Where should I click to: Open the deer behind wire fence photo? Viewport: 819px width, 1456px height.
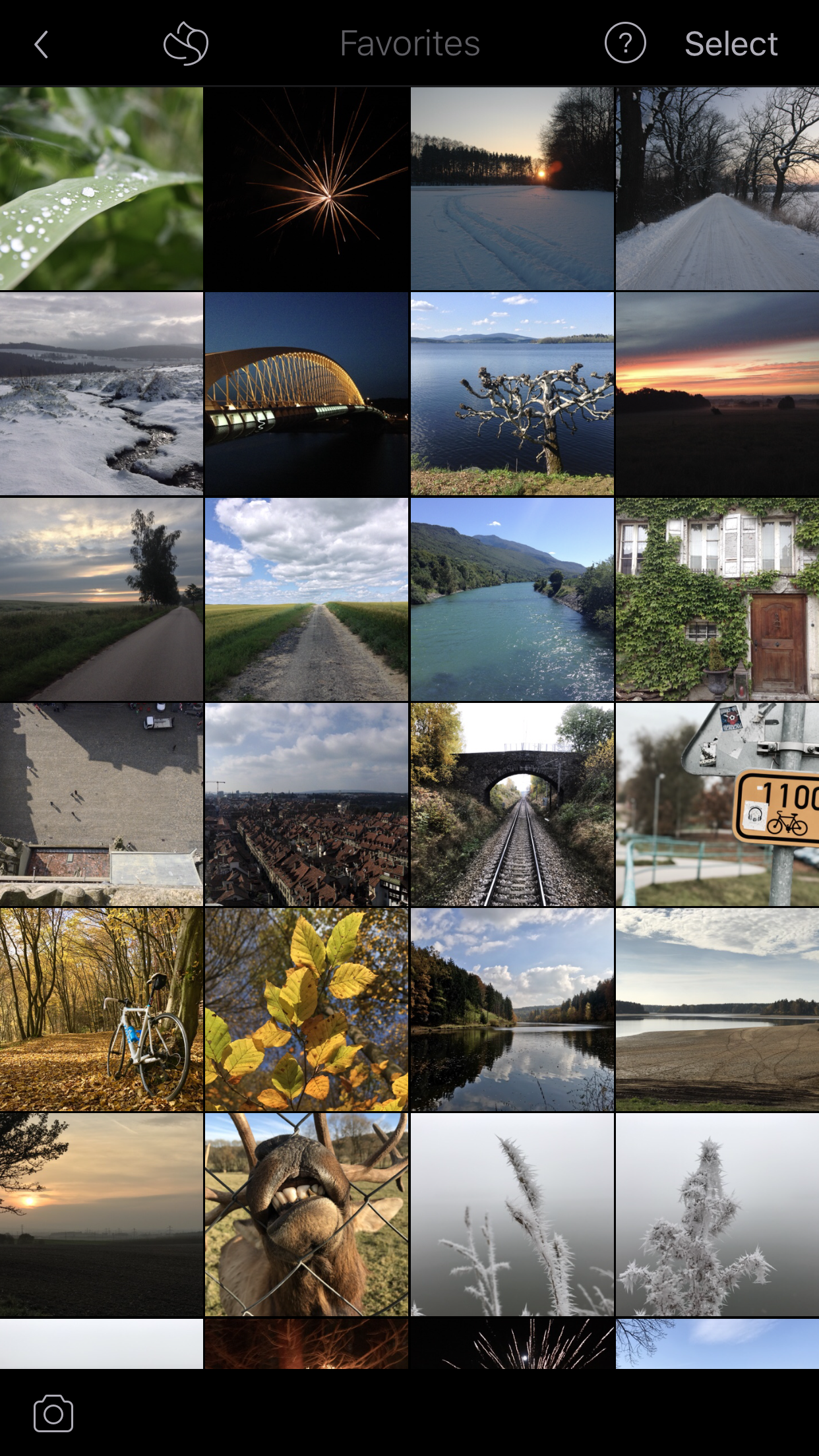pos(307,1214)
